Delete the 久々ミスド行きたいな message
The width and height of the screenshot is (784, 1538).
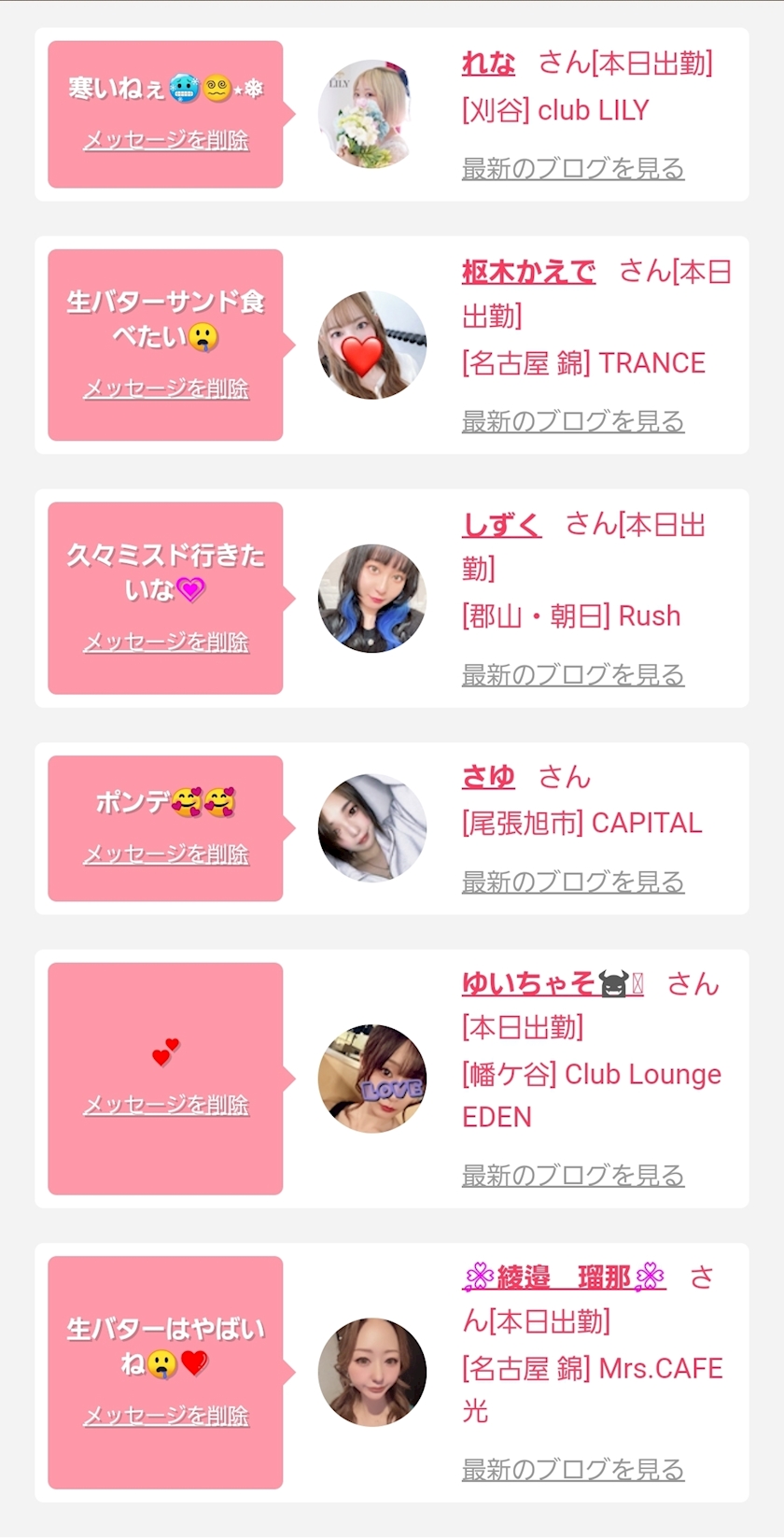[x=166, y=642]
